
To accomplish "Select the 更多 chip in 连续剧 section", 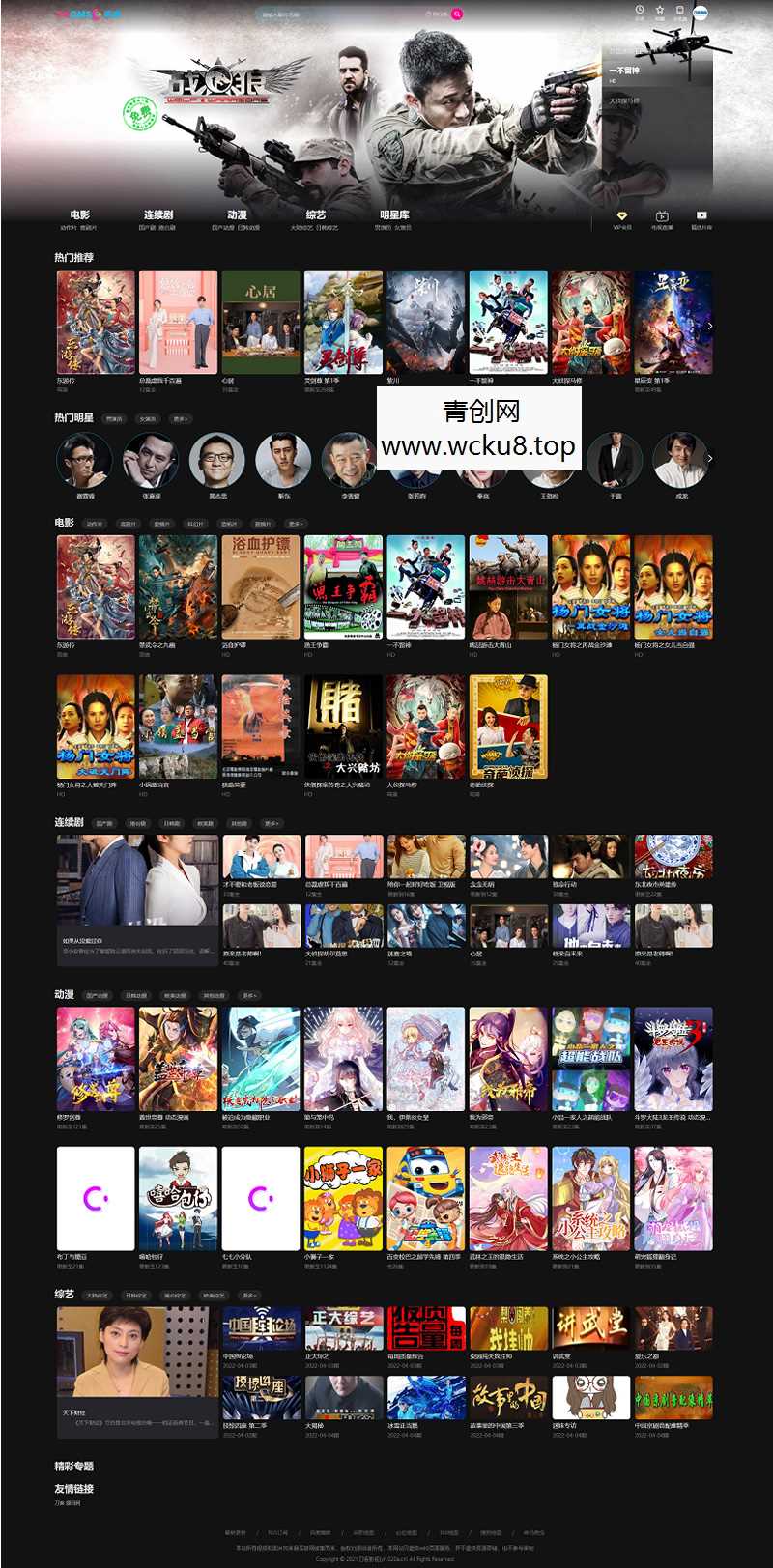I will (272, 824).
